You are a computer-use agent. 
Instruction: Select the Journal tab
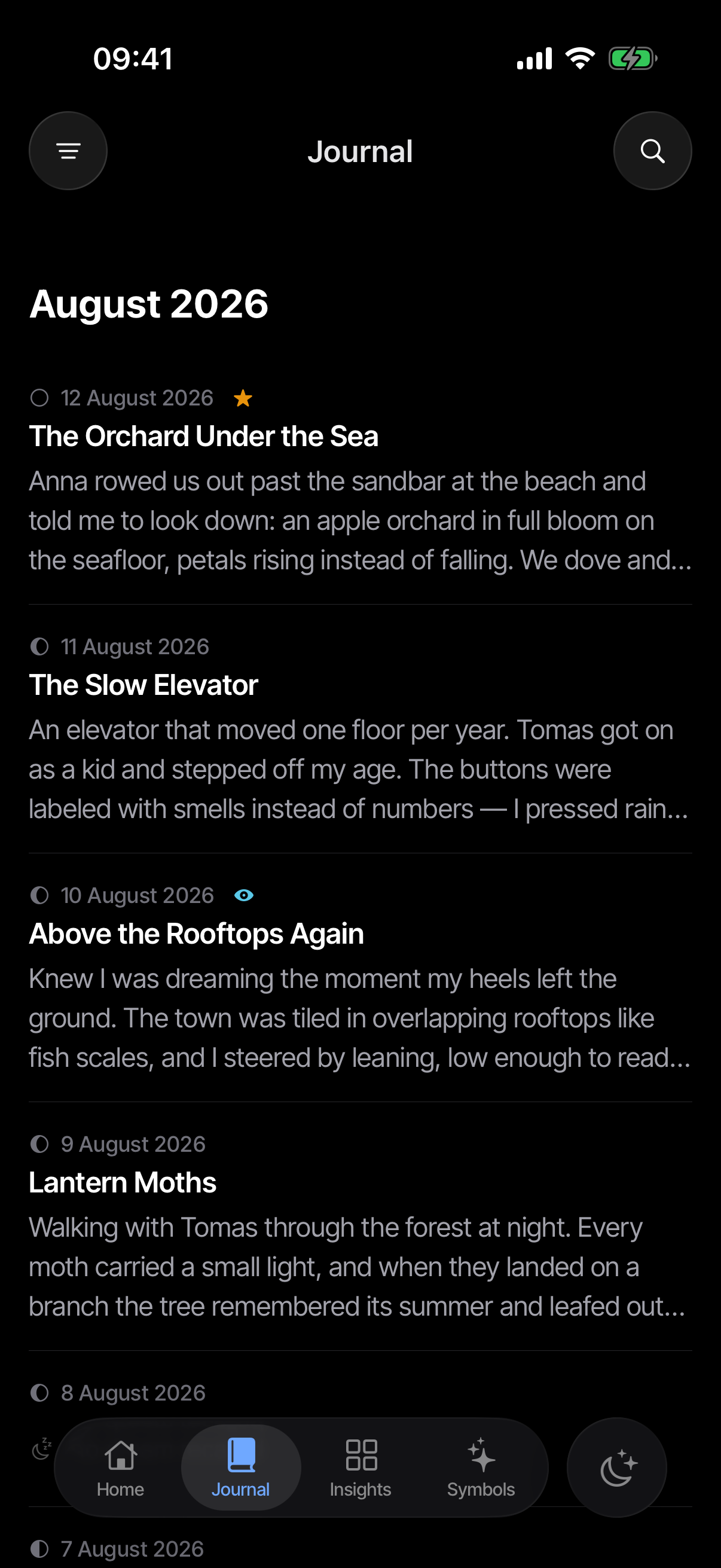pos(241,1468)
